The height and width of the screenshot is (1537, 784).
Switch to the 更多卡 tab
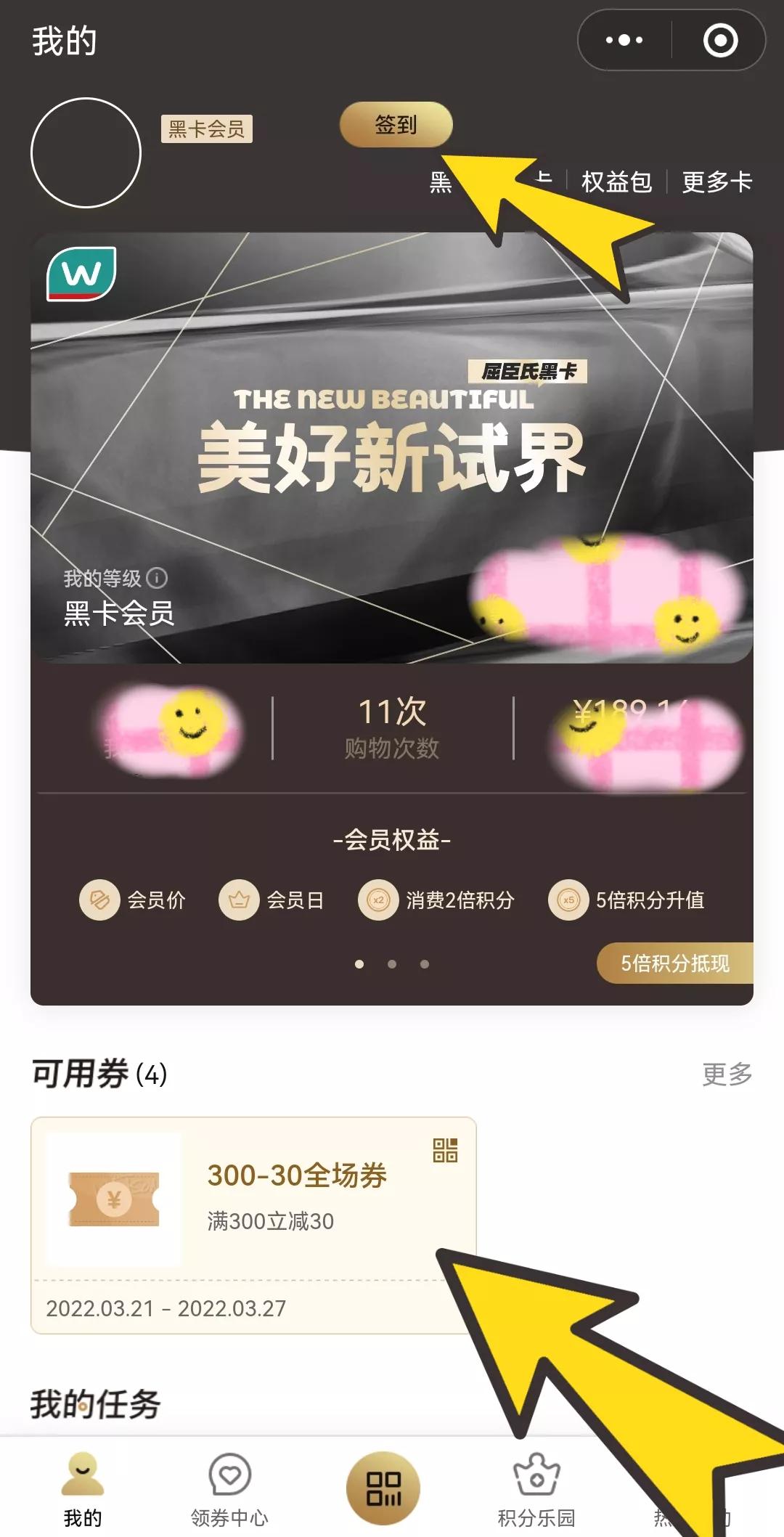click(716, 182)
